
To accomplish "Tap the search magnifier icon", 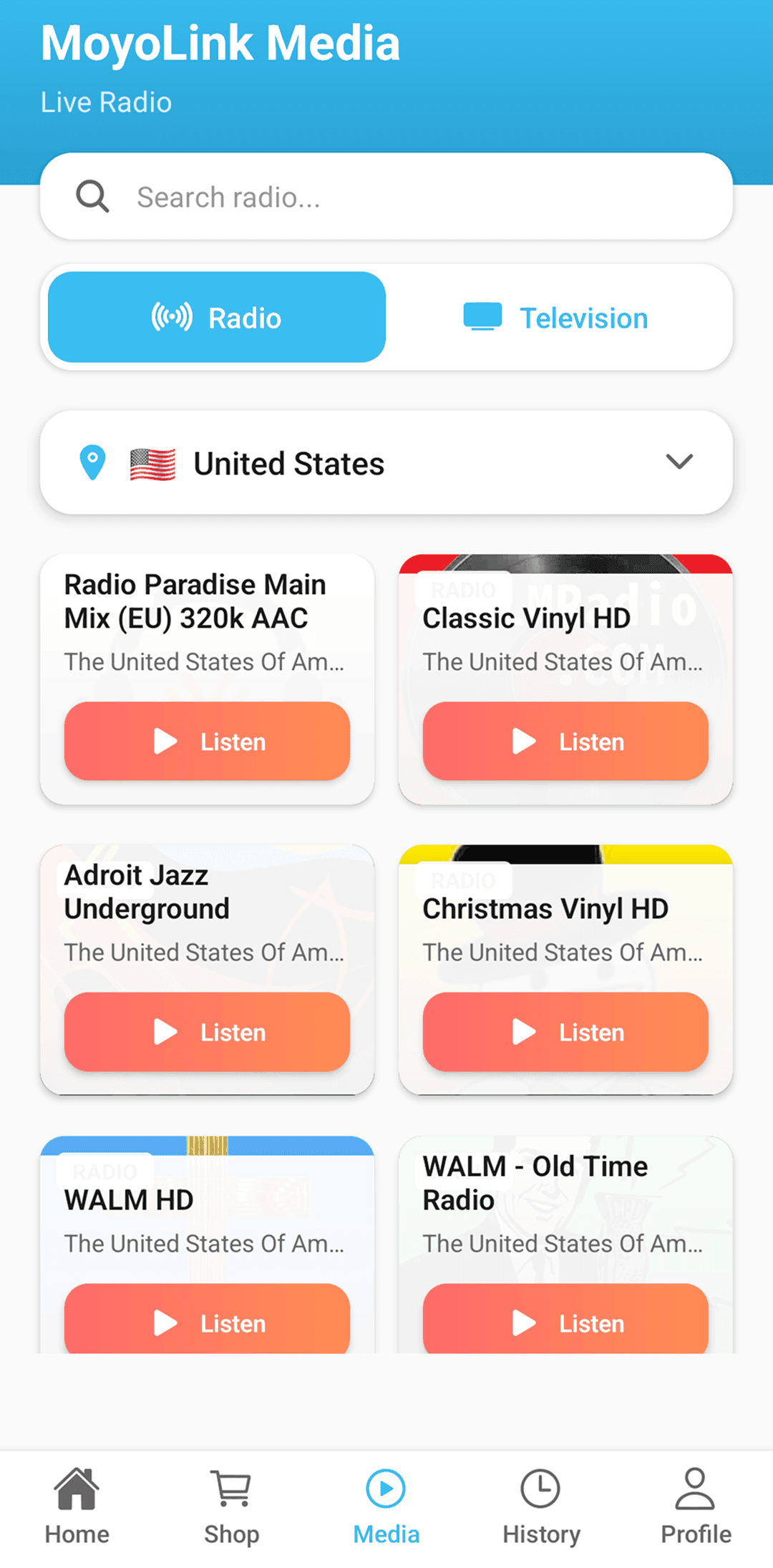I will pos(92,196).
